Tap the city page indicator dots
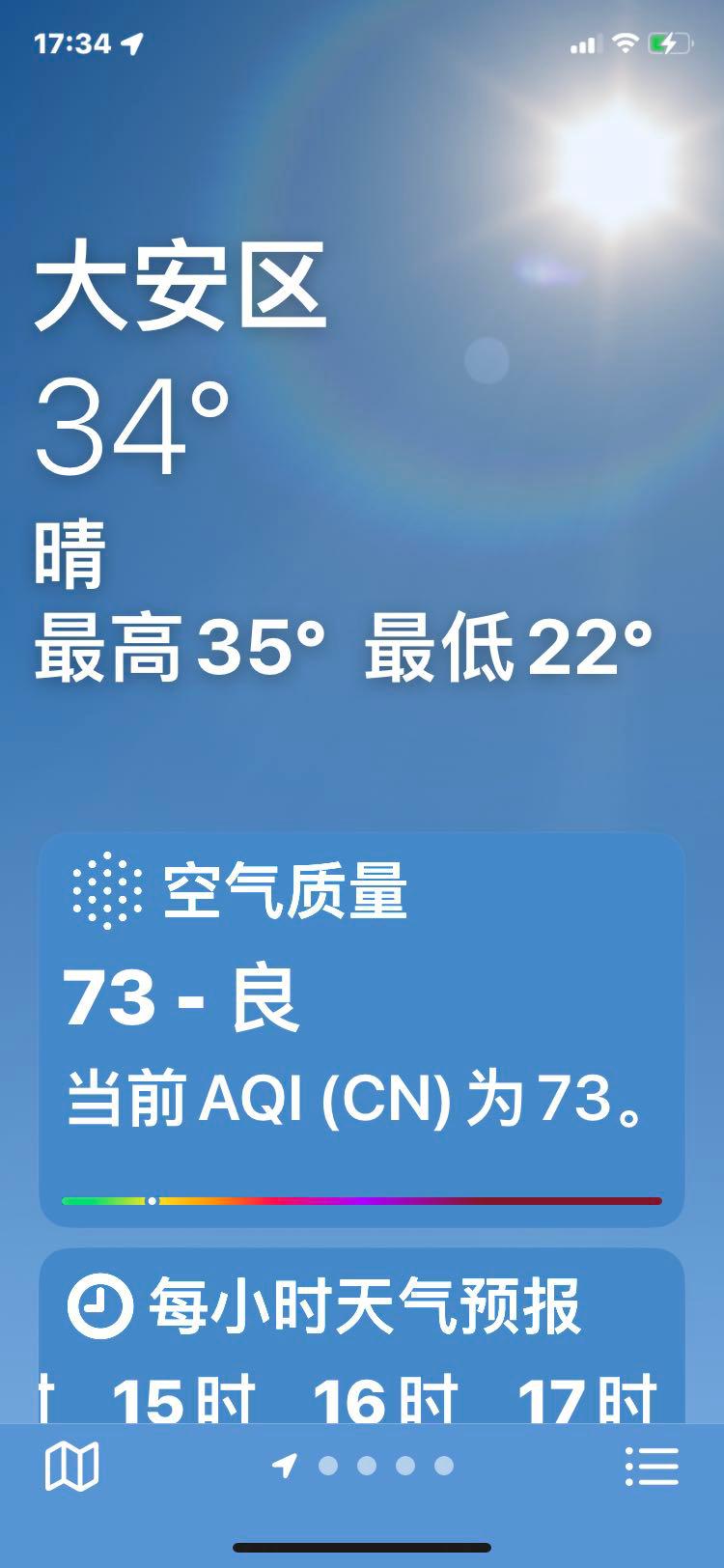Viewport: 724px width, 1568px height. (x=363, y=1466)
